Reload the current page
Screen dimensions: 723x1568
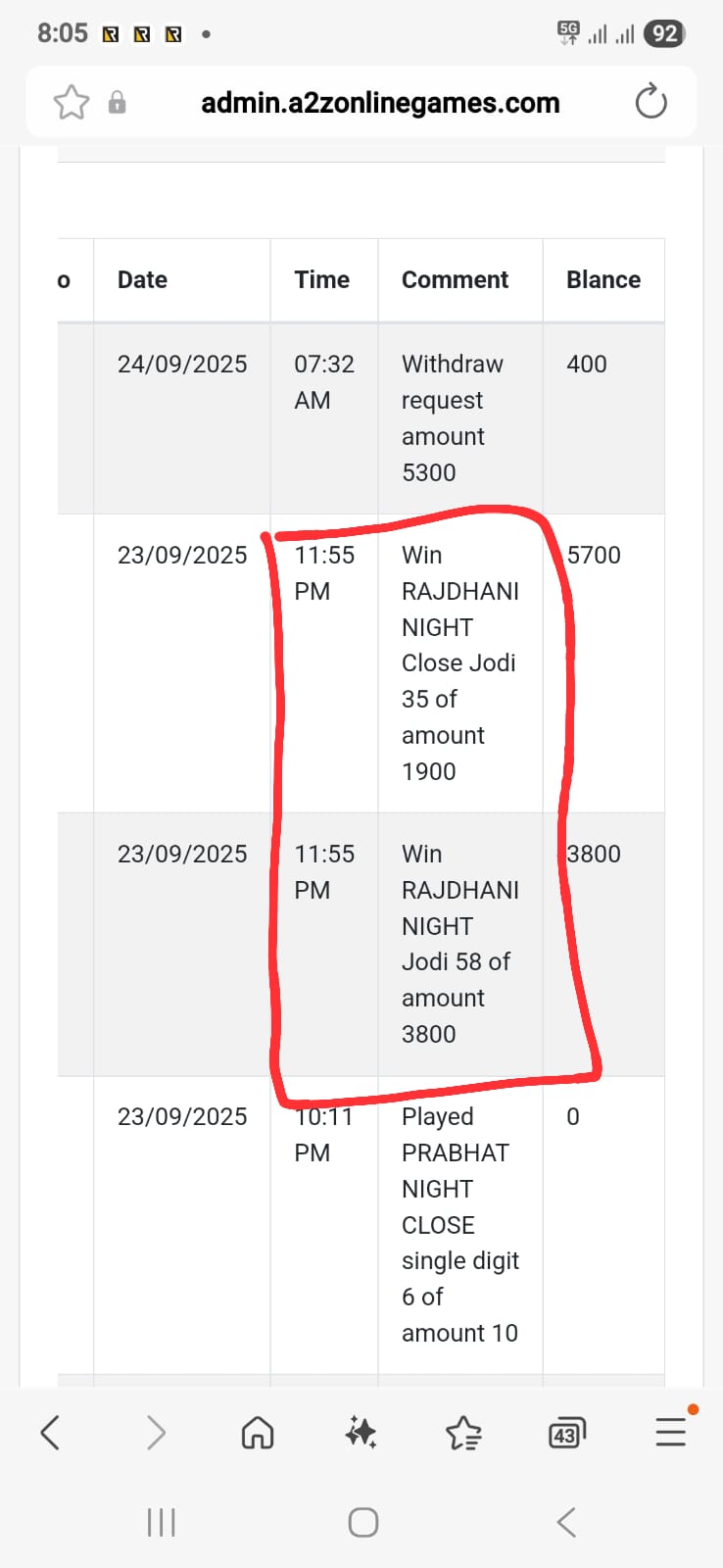coord(651,102)
